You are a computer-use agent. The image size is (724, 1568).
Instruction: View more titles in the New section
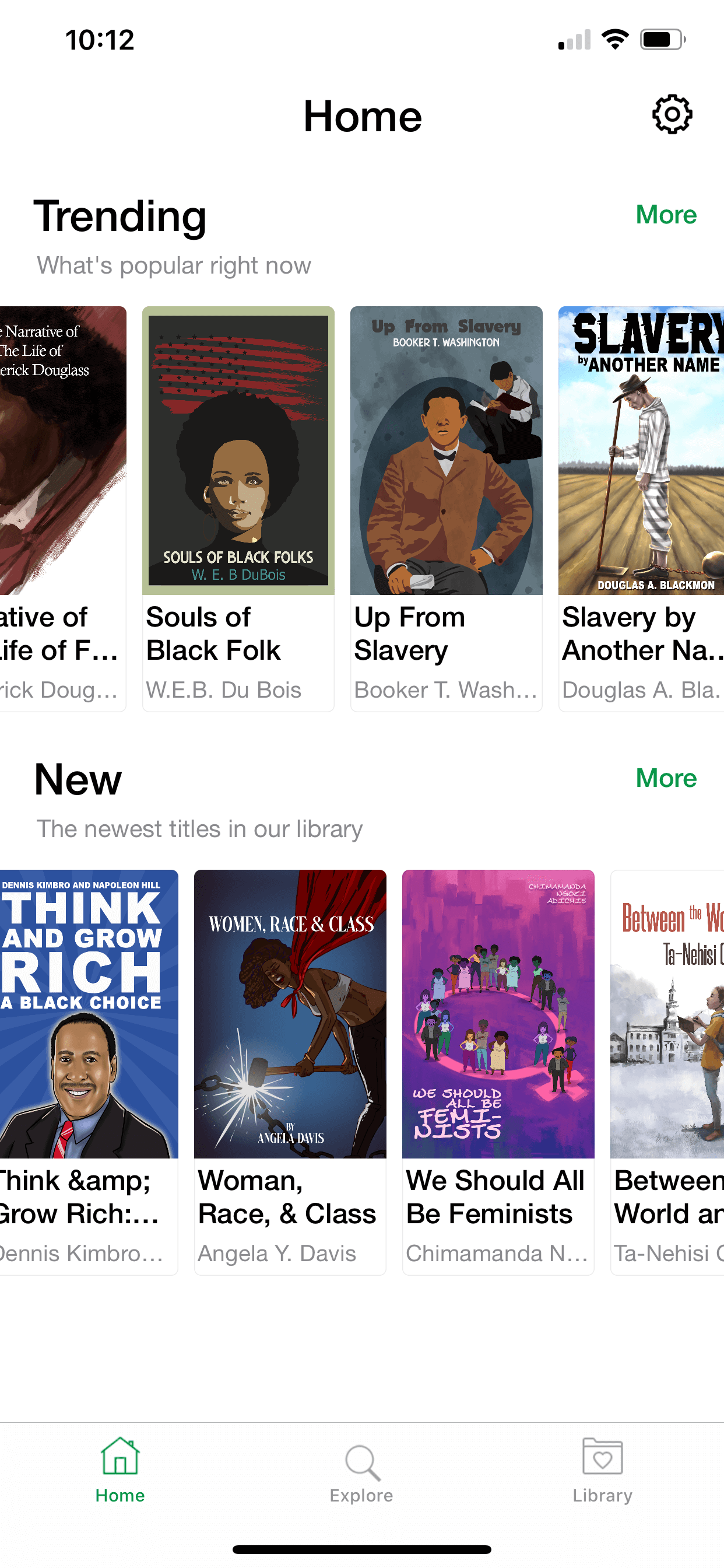coord(666,778)
